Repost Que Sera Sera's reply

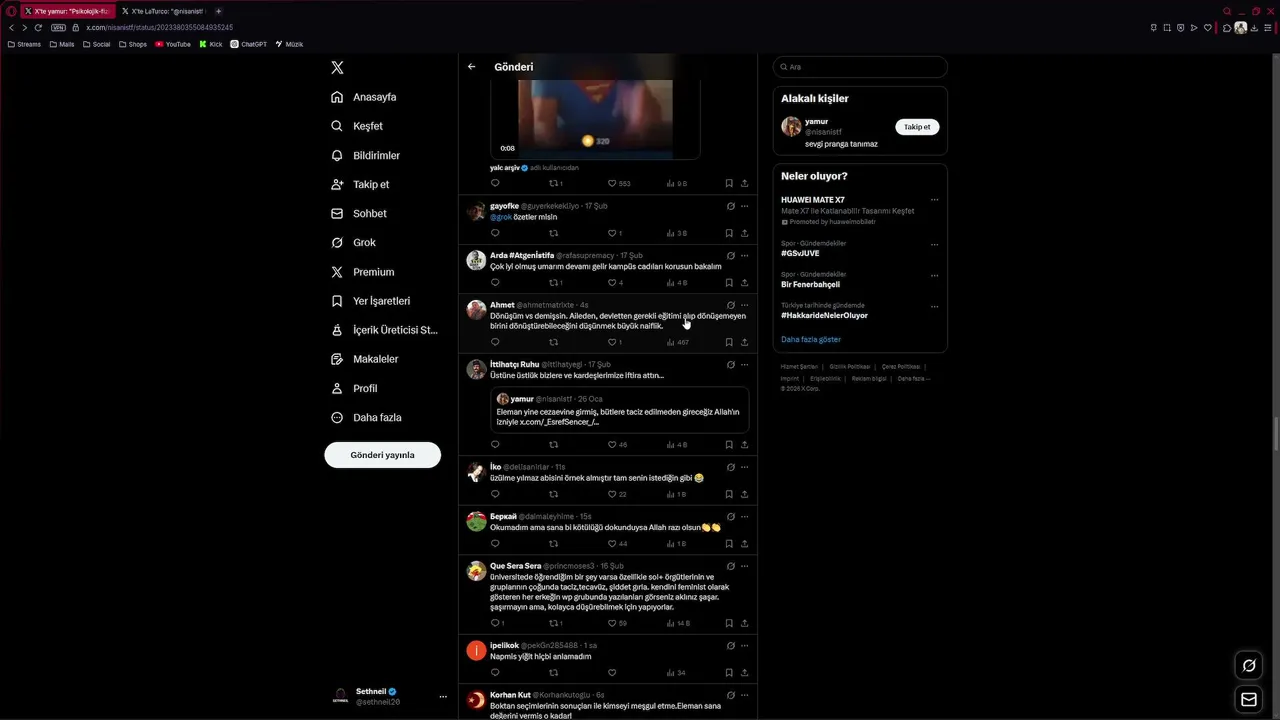[554, 623]
